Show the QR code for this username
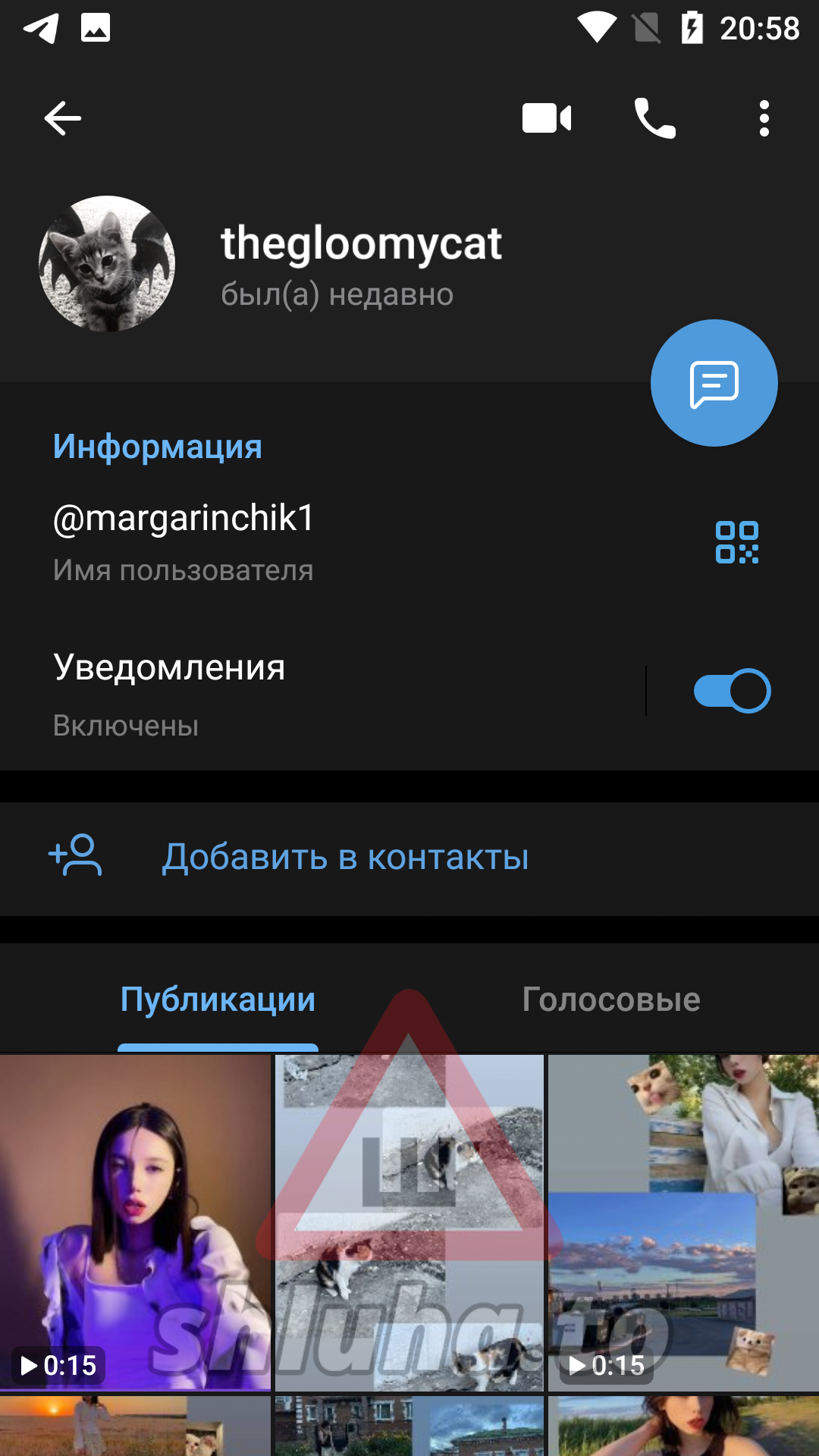 coord(736,542)
